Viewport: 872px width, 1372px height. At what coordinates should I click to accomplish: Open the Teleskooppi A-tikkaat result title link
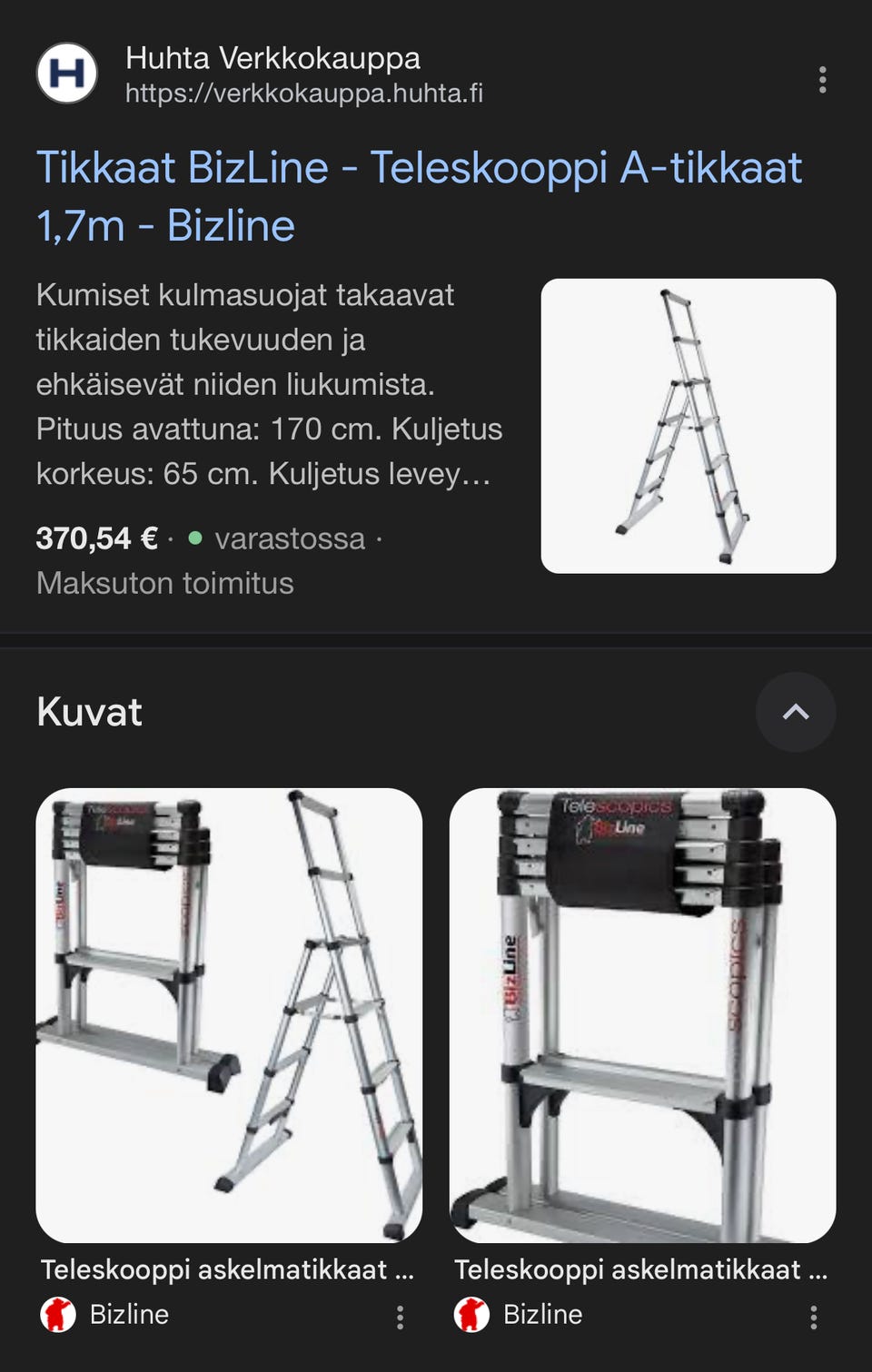pyautogui.click(x=420, y=195)
